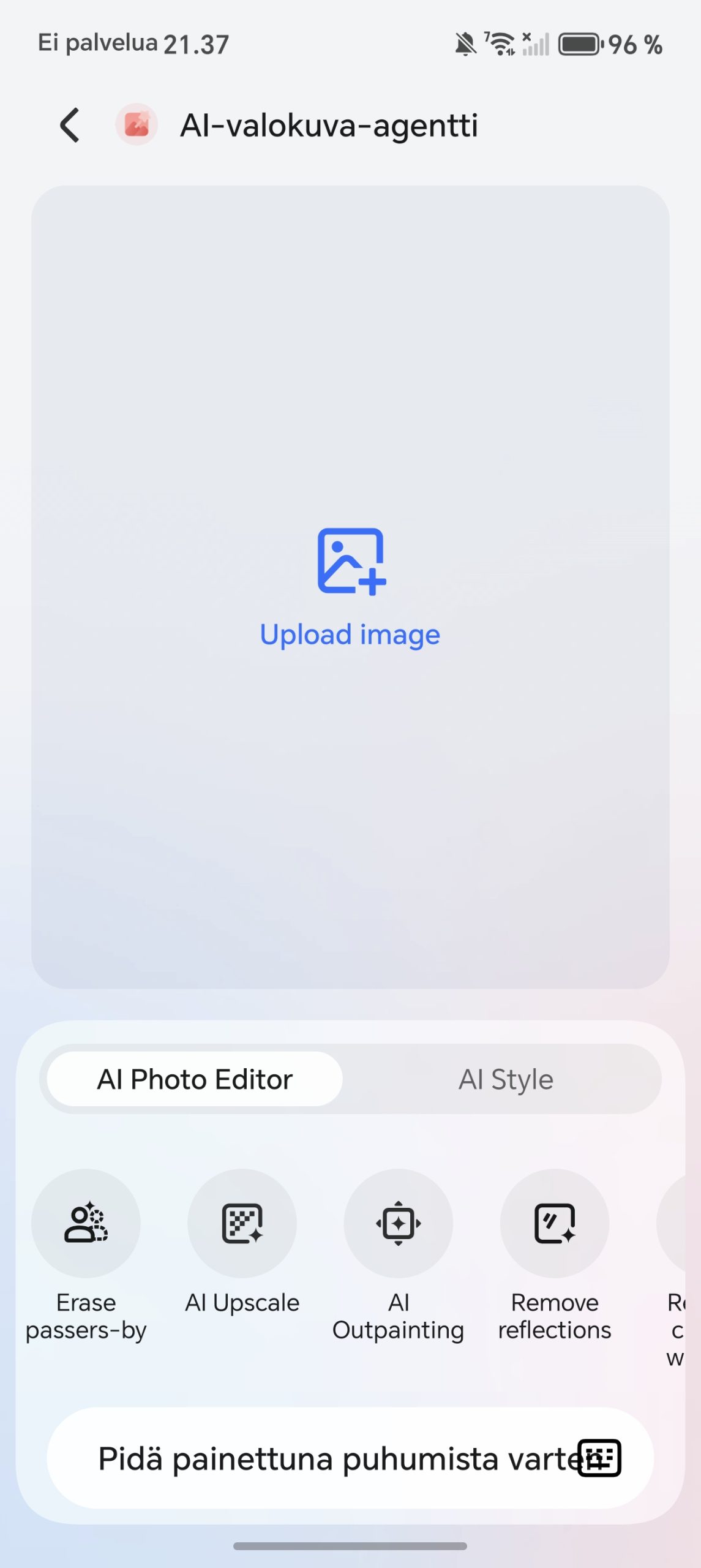Select Remove reflections tool
This screenshot has width=701, height=1568.
coord(555,1223)
